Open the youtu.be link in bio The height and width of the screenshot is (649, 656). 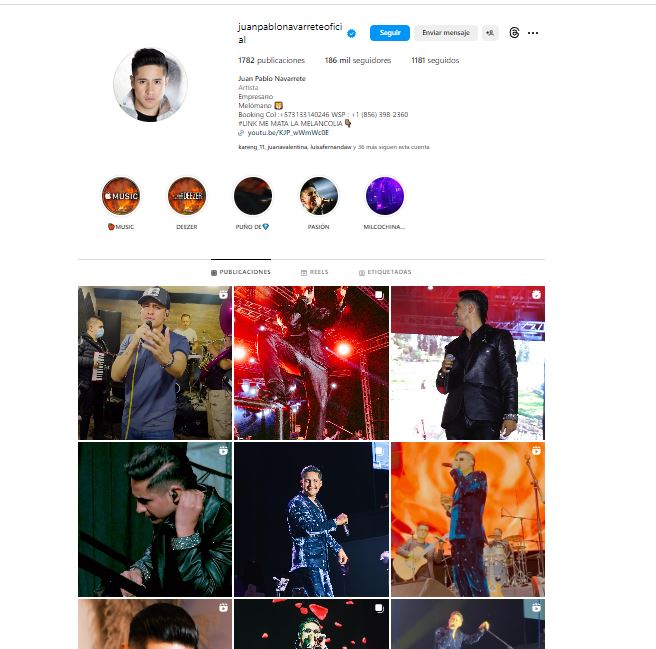274,132
